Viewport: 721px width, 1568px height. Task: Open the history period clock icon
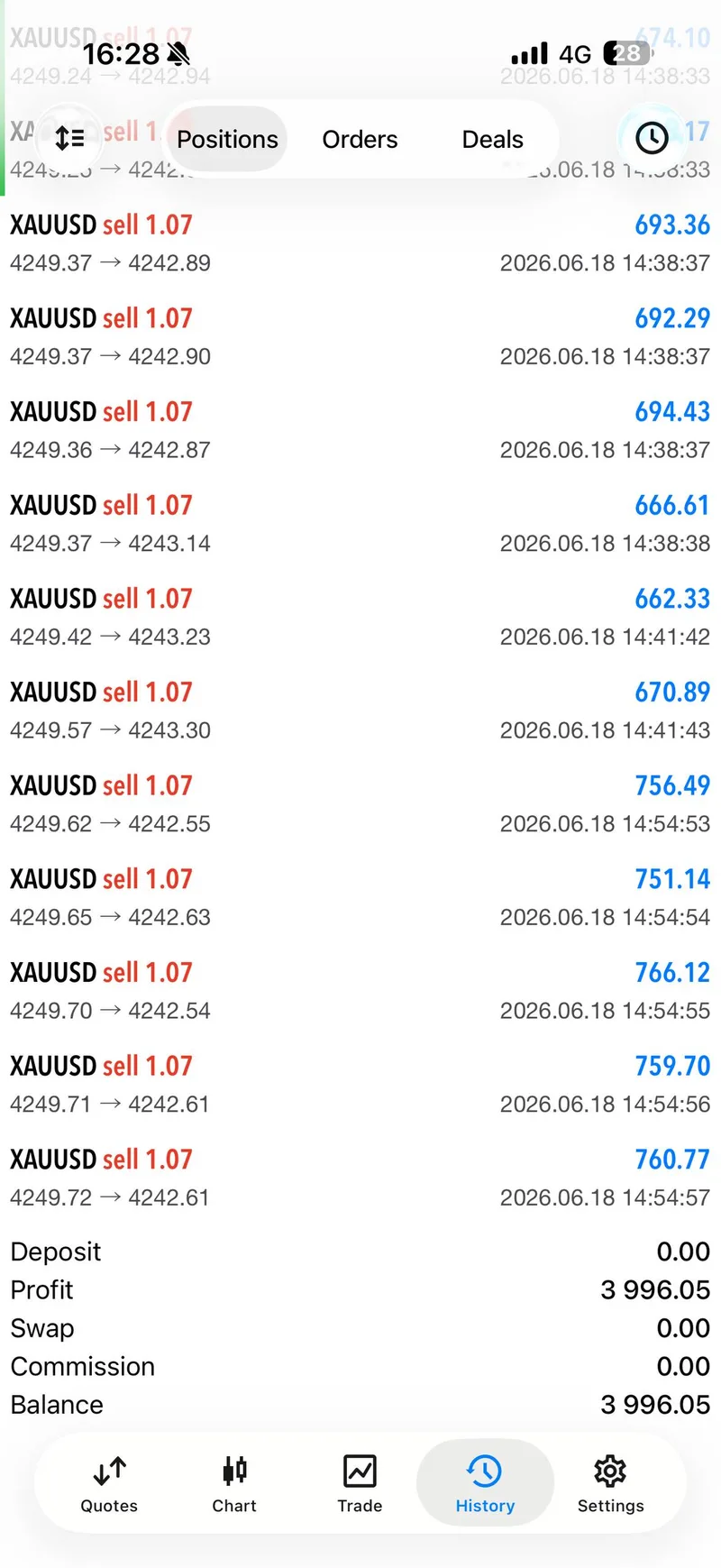point(652,138)
